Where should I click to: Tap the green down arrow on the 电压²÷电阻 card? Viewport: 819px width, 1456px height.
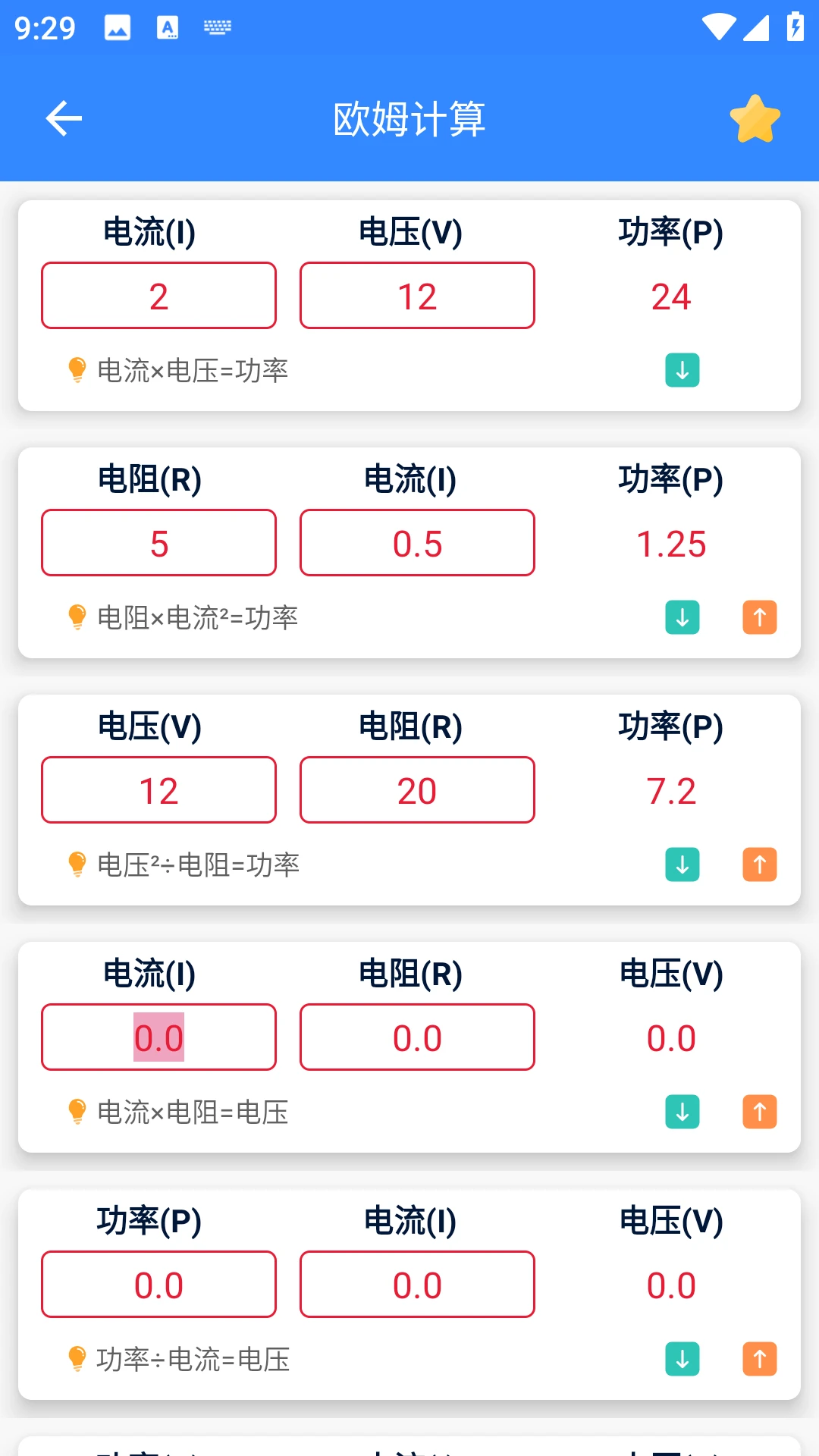click(682, 864)
